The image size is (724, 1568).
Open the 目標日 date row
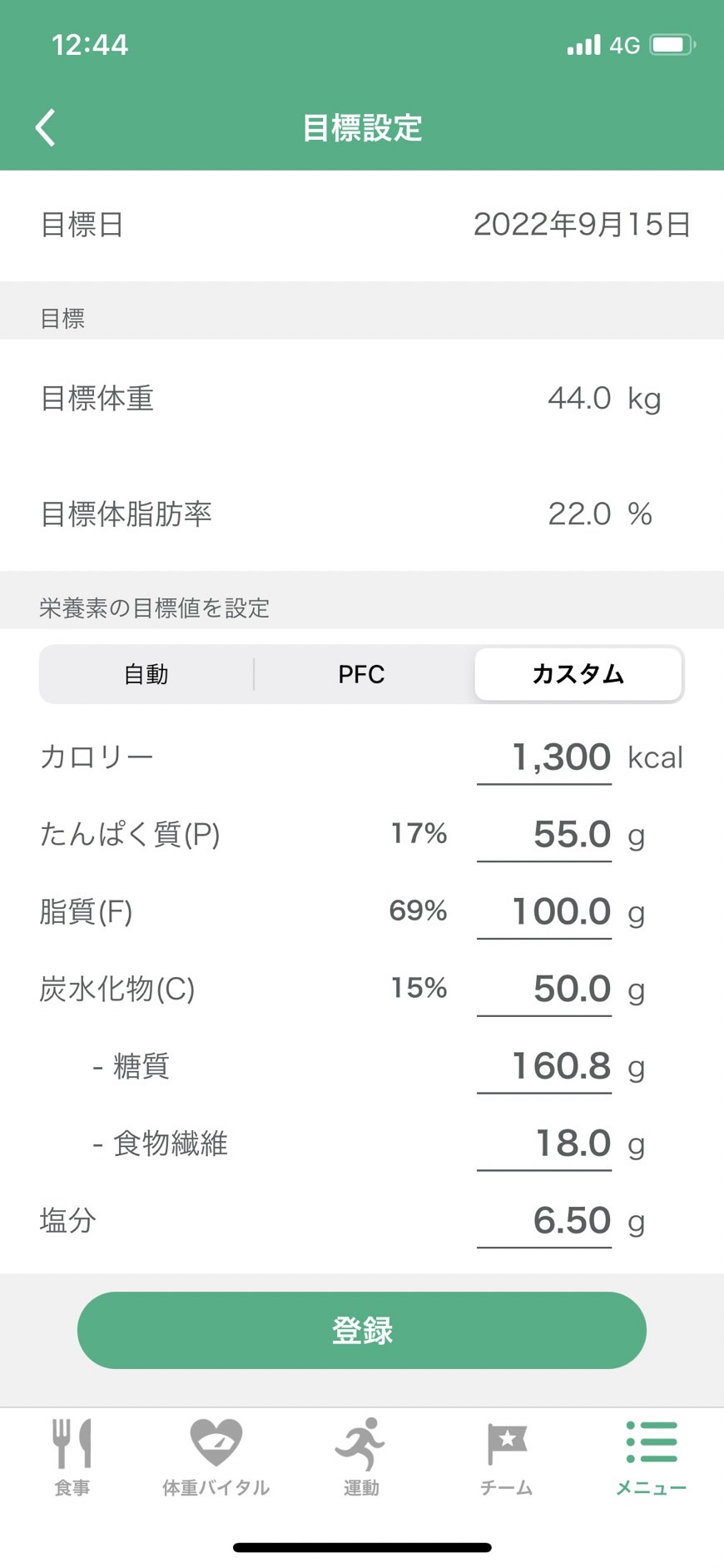tap(362, 225)
